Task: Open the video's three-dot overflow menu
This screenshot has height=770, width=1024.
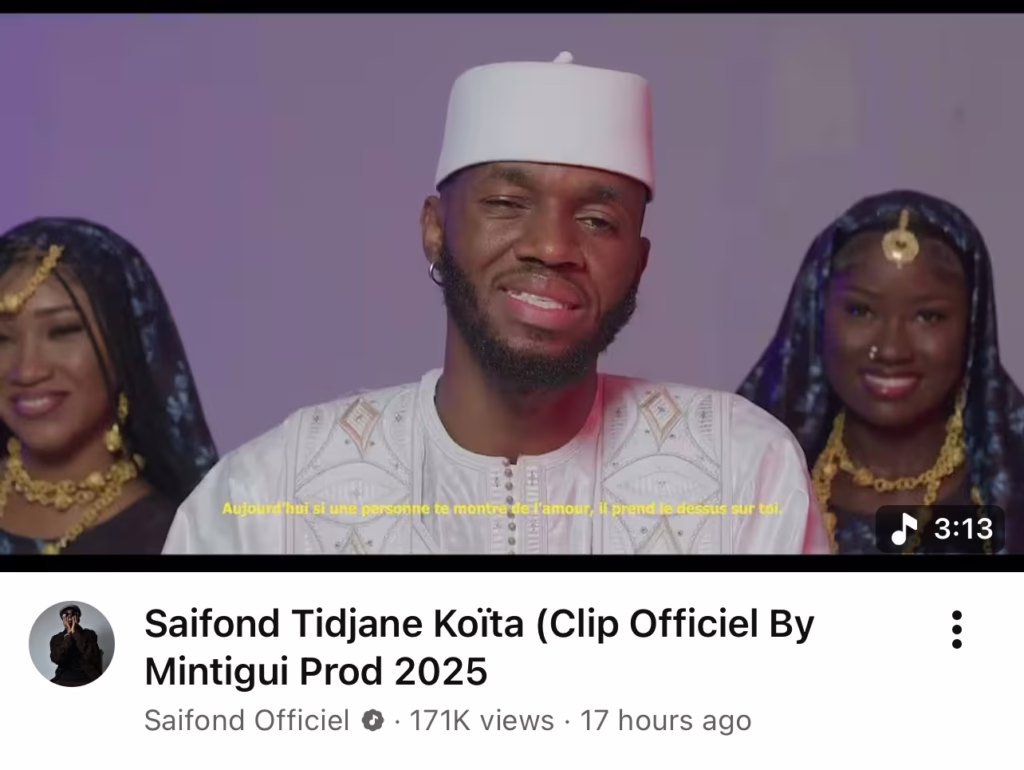Action: click(956, 629)
